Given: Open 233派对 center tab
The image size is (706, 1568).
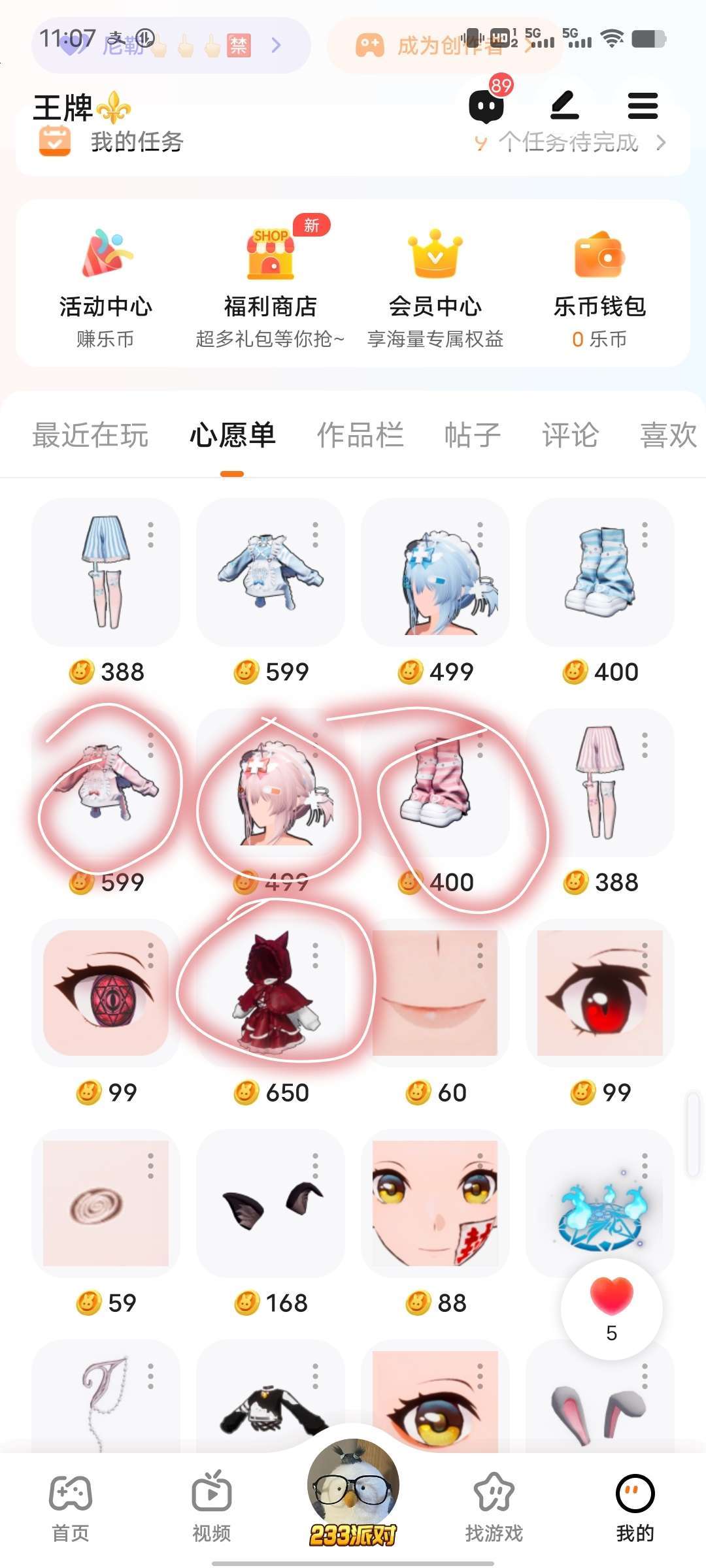Looking at the screenshot, I should 353,1496.
